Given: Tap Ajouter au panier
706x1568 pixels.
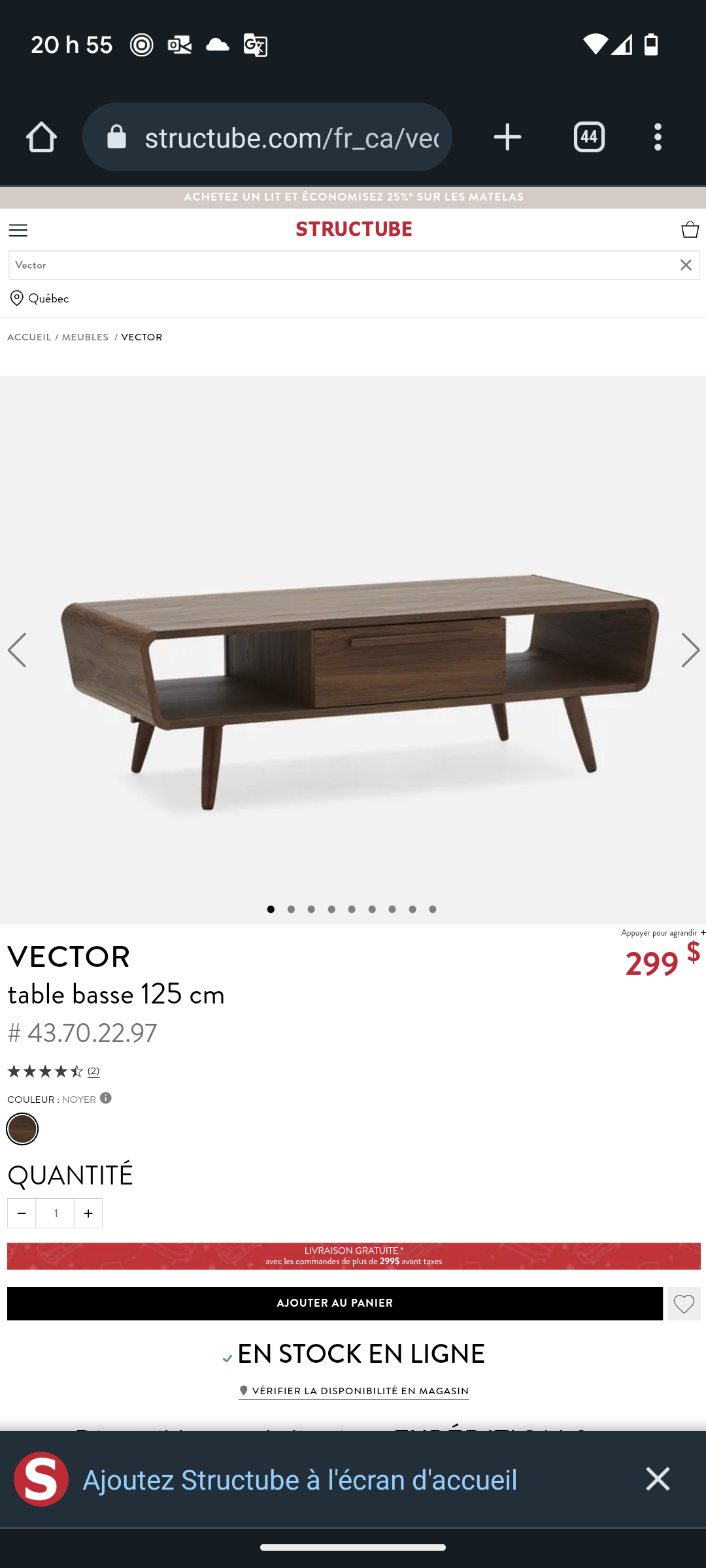Looking at the screenshot, I should pyautogui.click(x=335, y=1303).
